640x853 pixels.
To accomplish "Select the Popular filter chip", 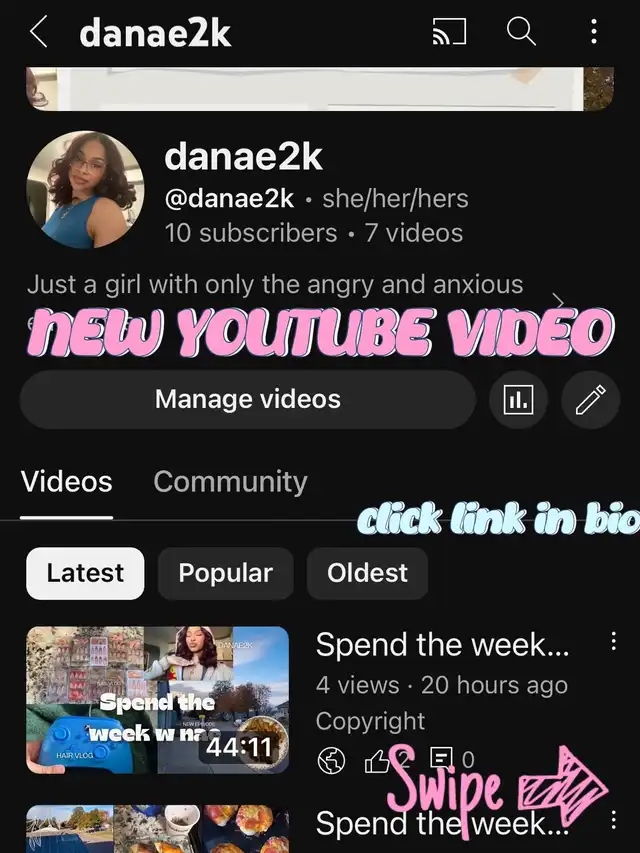I will click(225, 573).
